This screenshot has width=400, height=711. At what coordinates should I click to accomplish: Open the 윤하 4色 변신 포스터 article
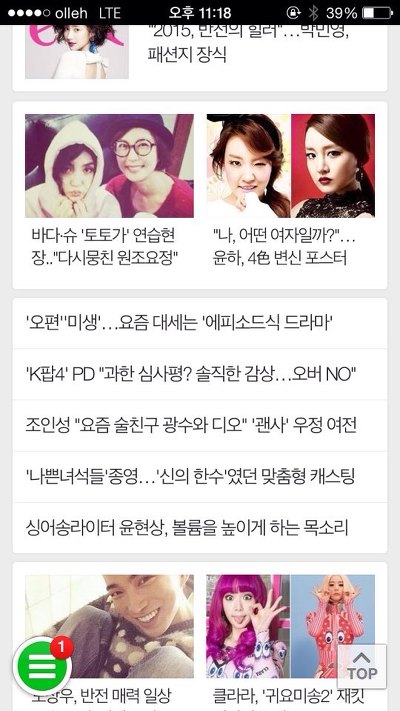pyautogui.click(x=291, y=195)
